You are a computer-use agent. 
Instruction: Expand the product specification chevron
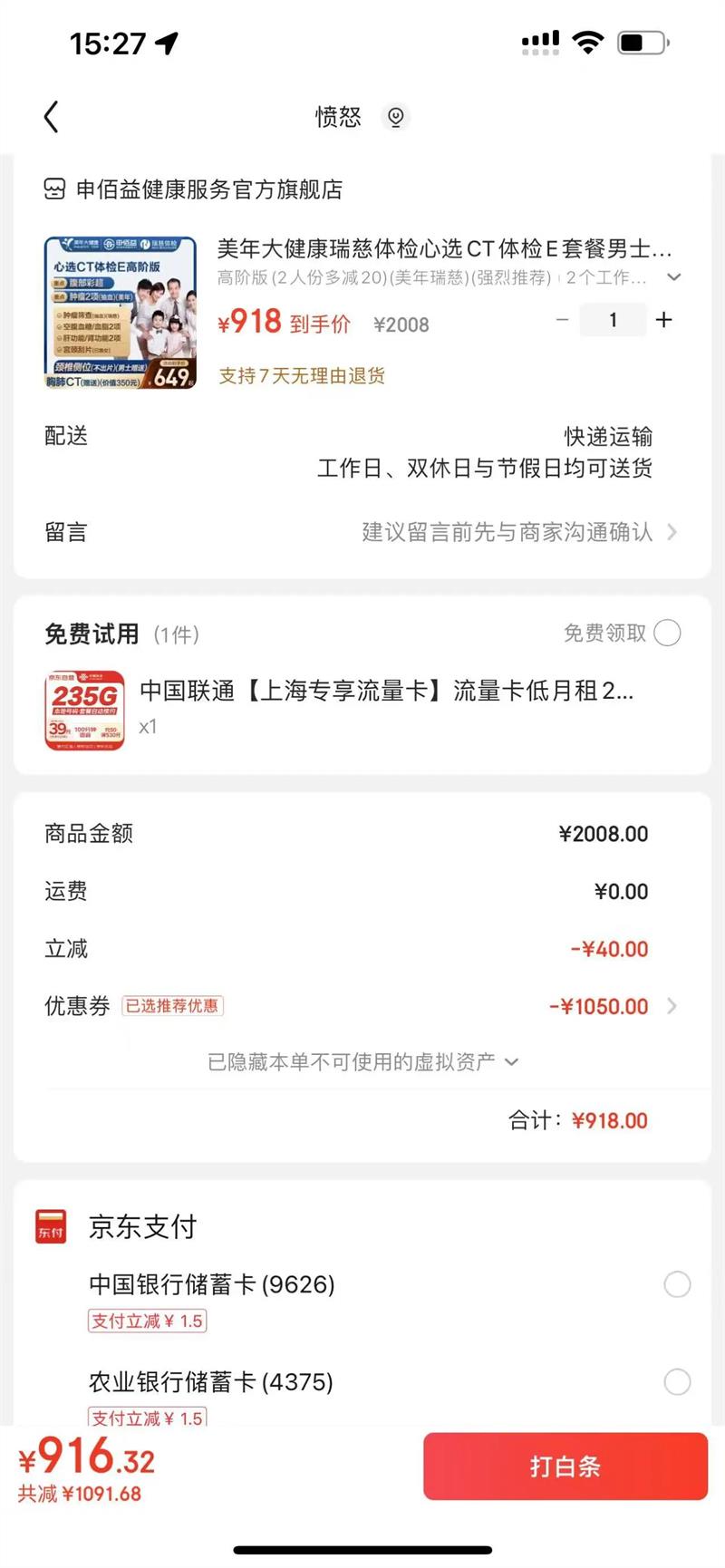tap(673, 277)
